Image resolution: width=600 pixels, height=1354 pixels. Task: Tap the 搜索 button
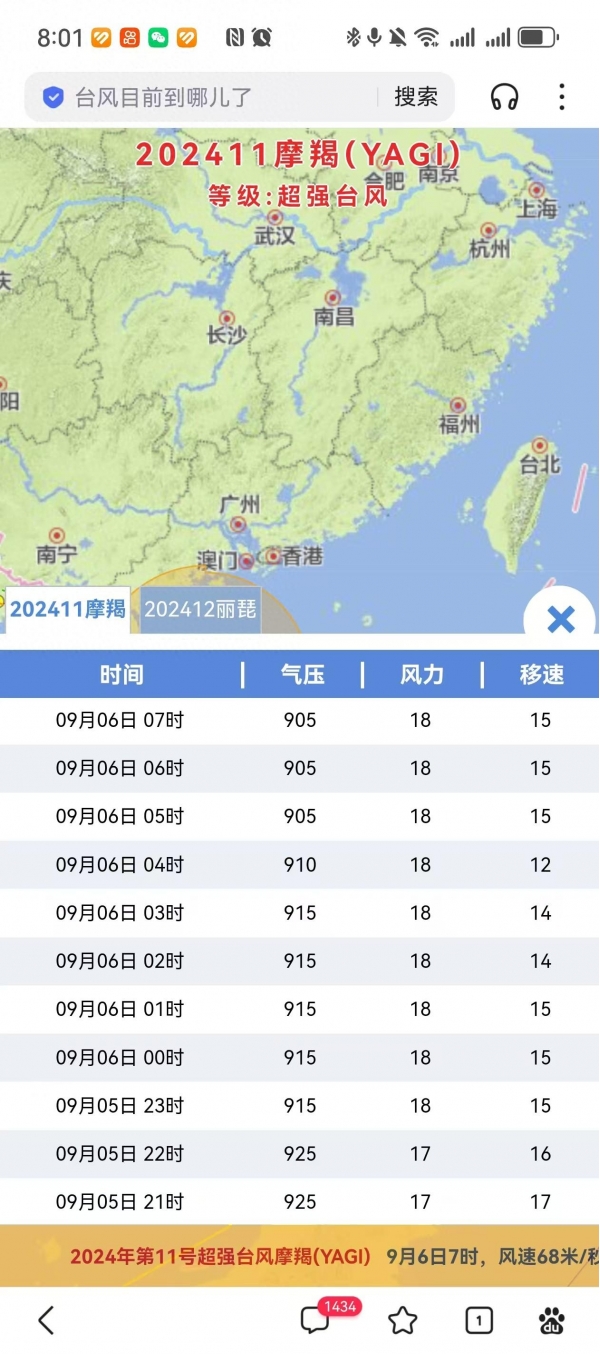point(416,97)
